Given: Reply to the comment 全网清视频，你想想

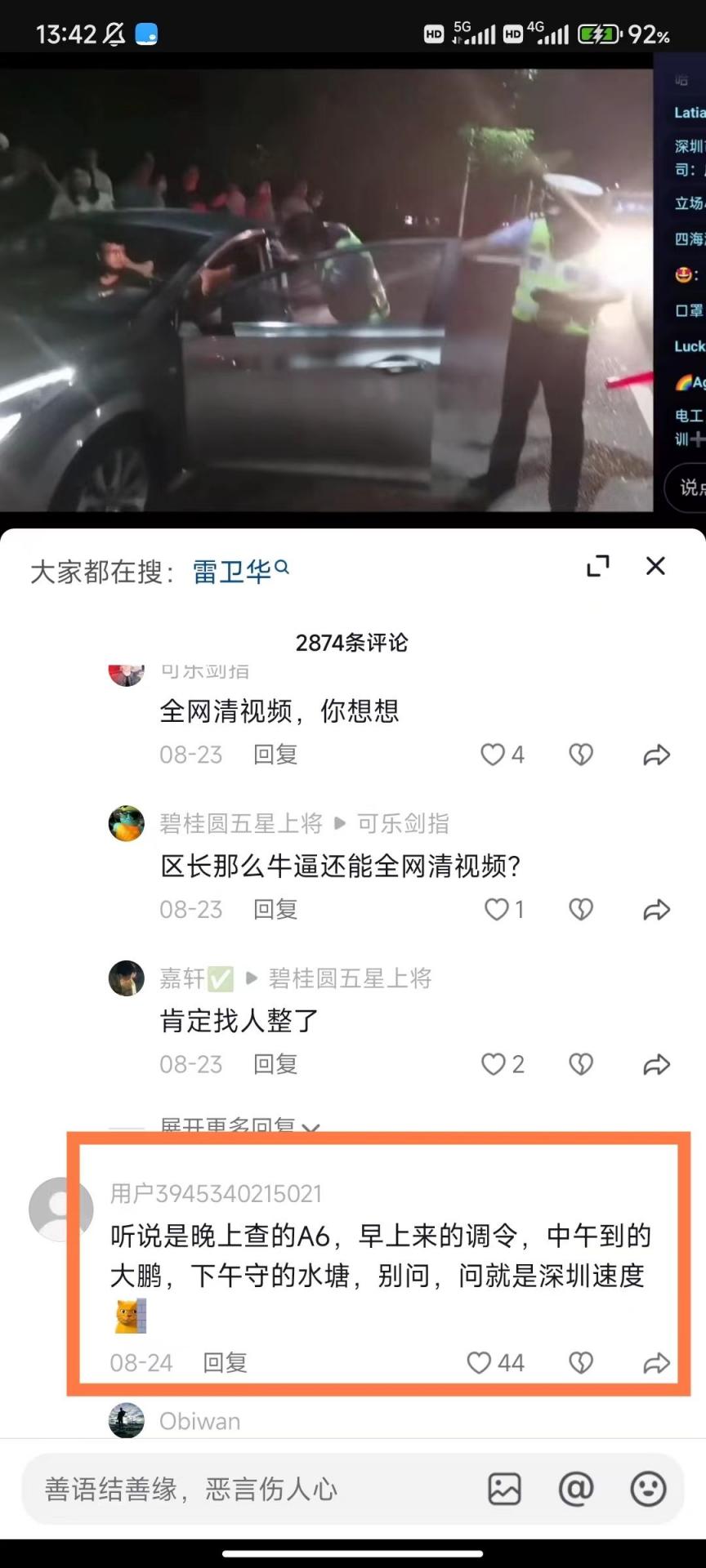Looking at the screenshot, I should (x=275, y=754).
